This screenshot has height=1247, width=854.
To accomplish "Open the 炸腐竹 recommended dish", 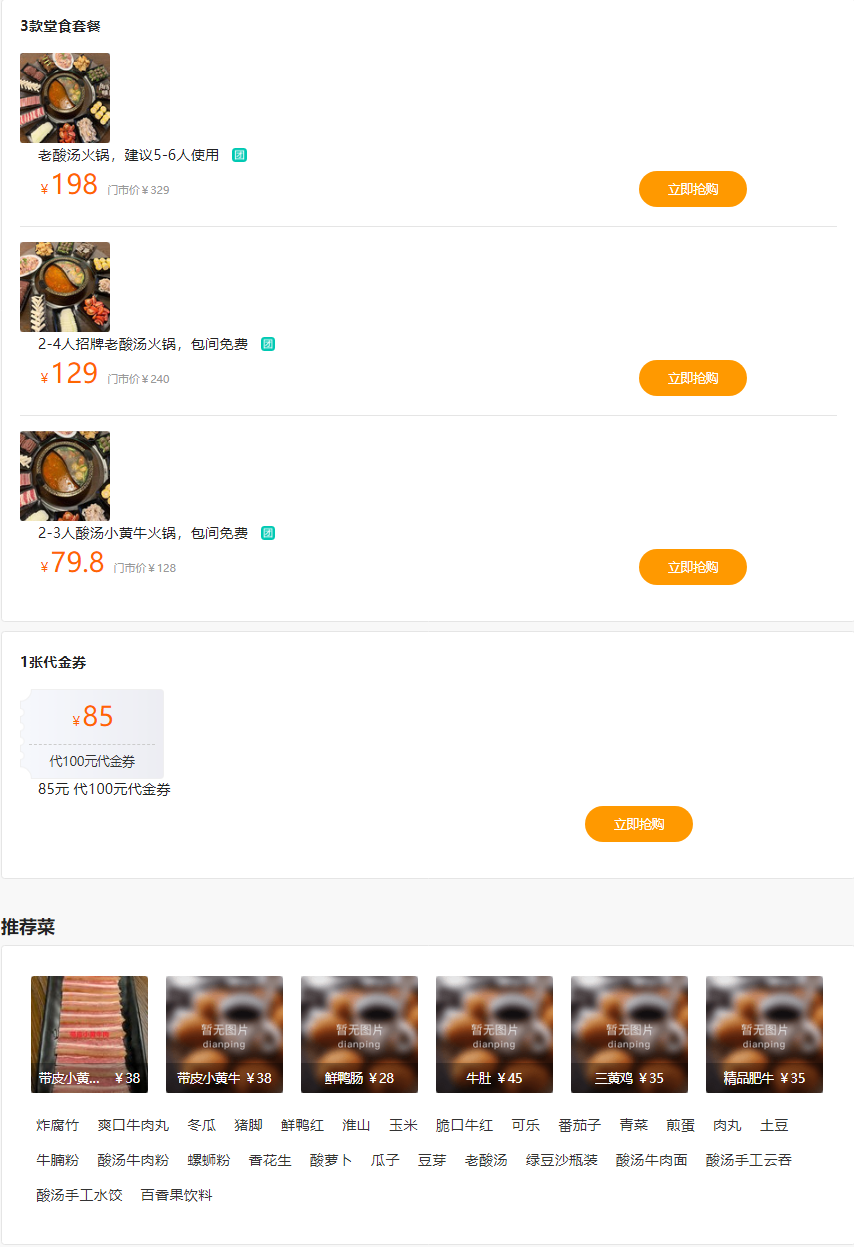I will (x=57, y=1125).
